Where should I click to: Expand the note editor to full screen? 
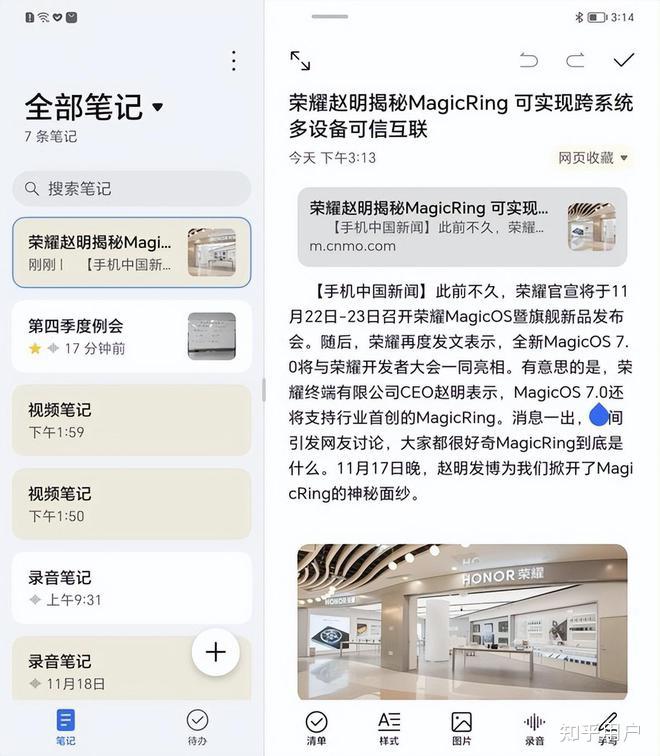(300, 61)
